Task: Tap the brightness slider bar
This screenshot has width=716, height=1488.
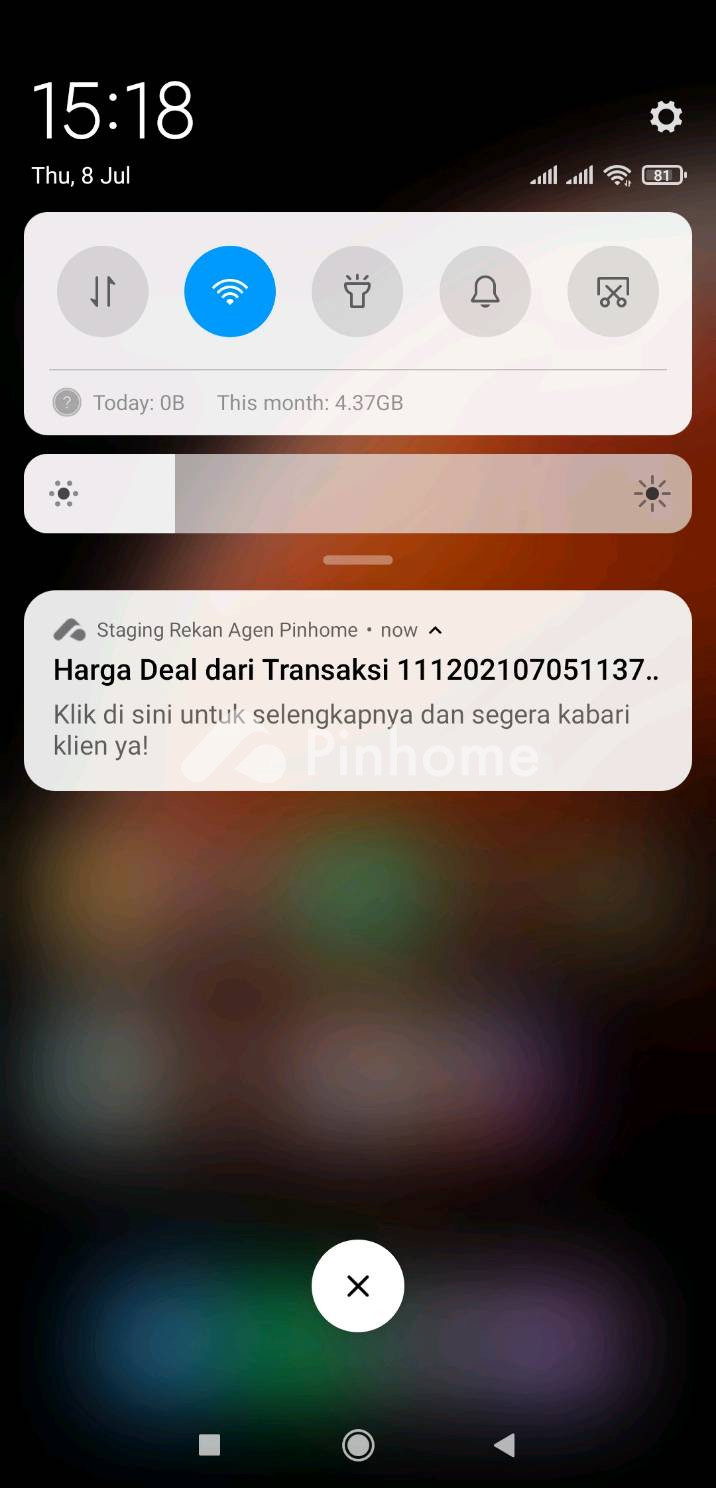Action: click(x=357, y=494)
